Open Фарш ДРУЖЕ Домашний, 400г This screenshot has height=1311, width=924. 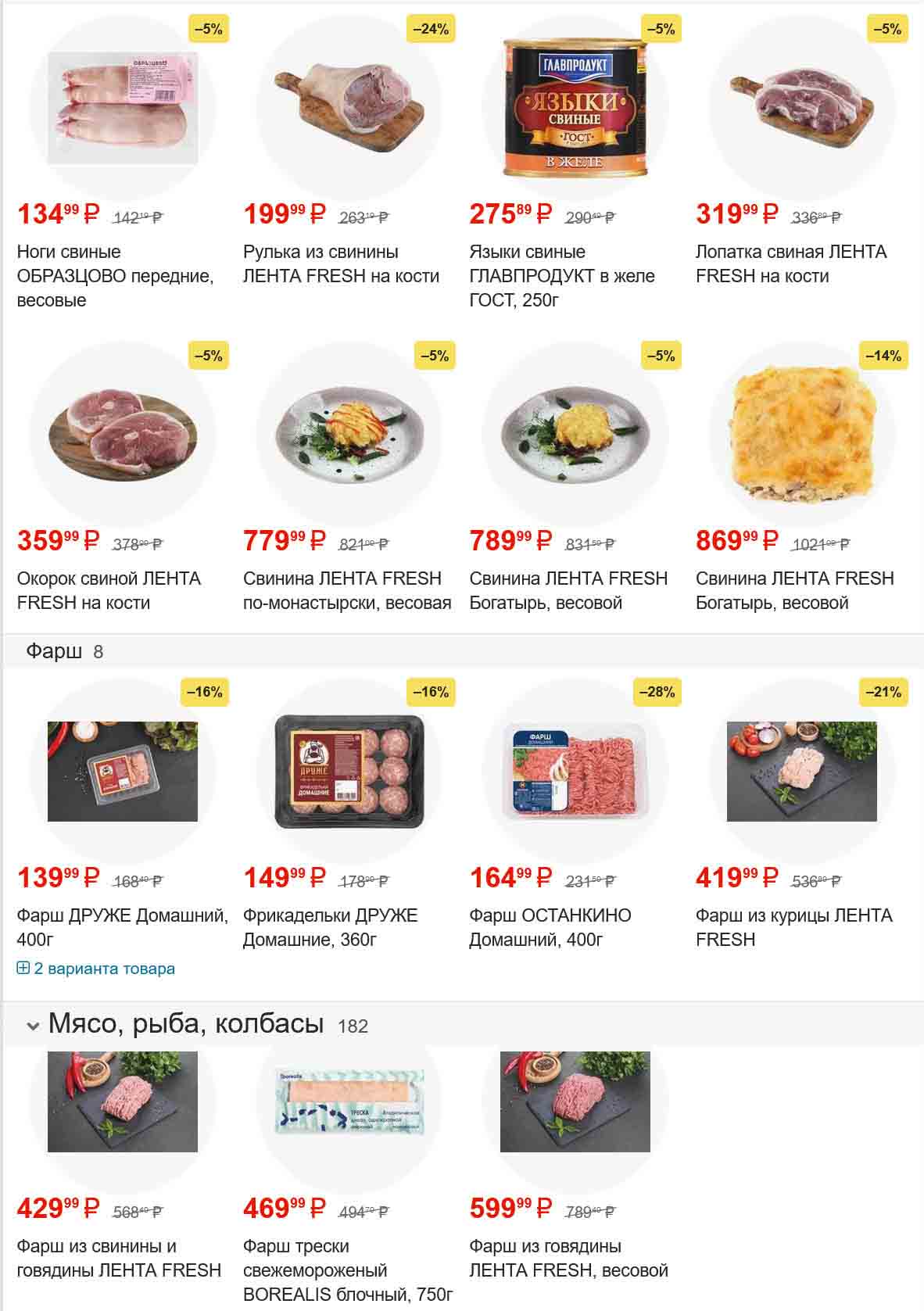click(122, 926)
